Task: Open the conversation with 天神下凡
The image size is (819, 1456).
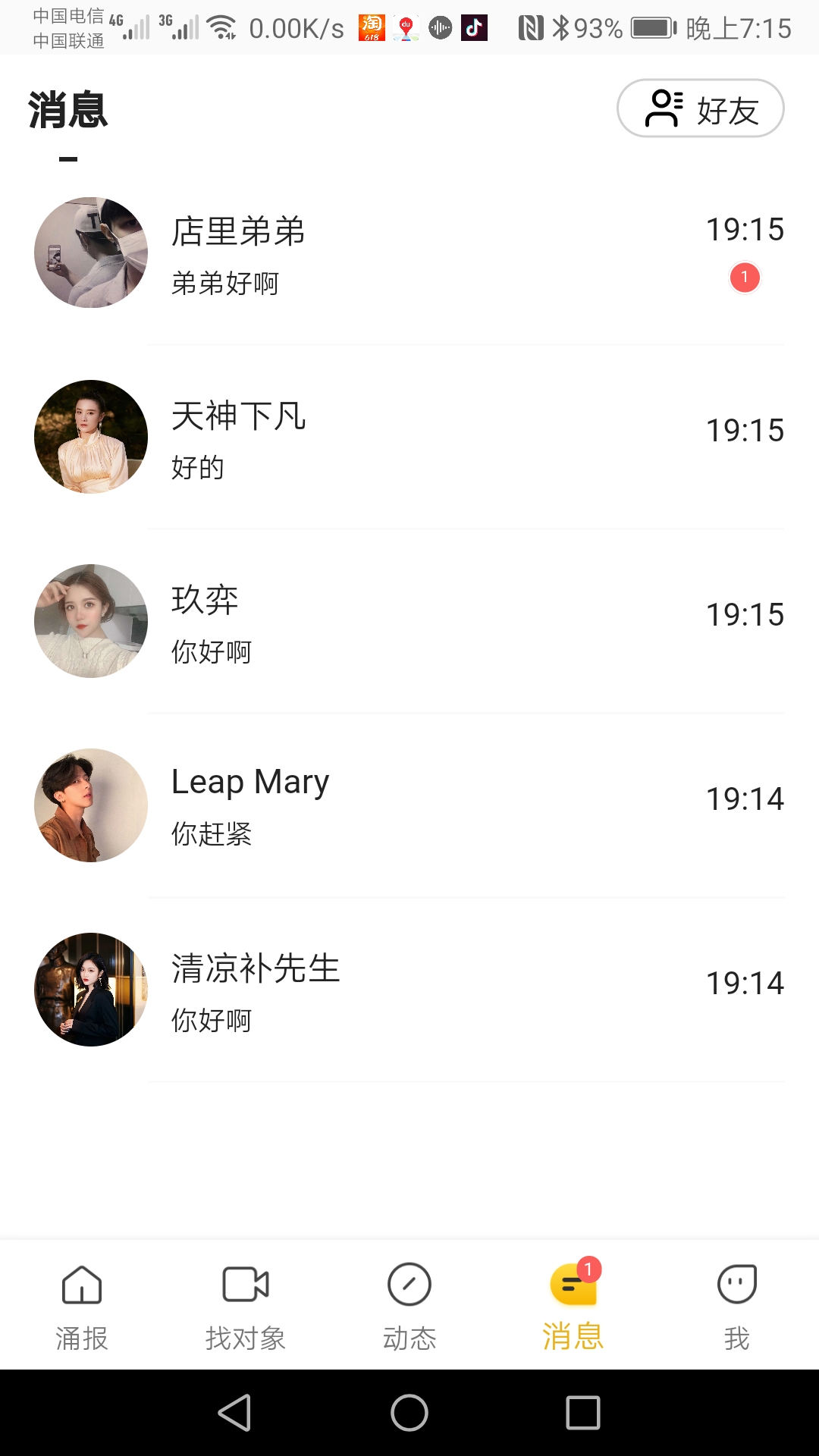Action: [x=409, y=437]
